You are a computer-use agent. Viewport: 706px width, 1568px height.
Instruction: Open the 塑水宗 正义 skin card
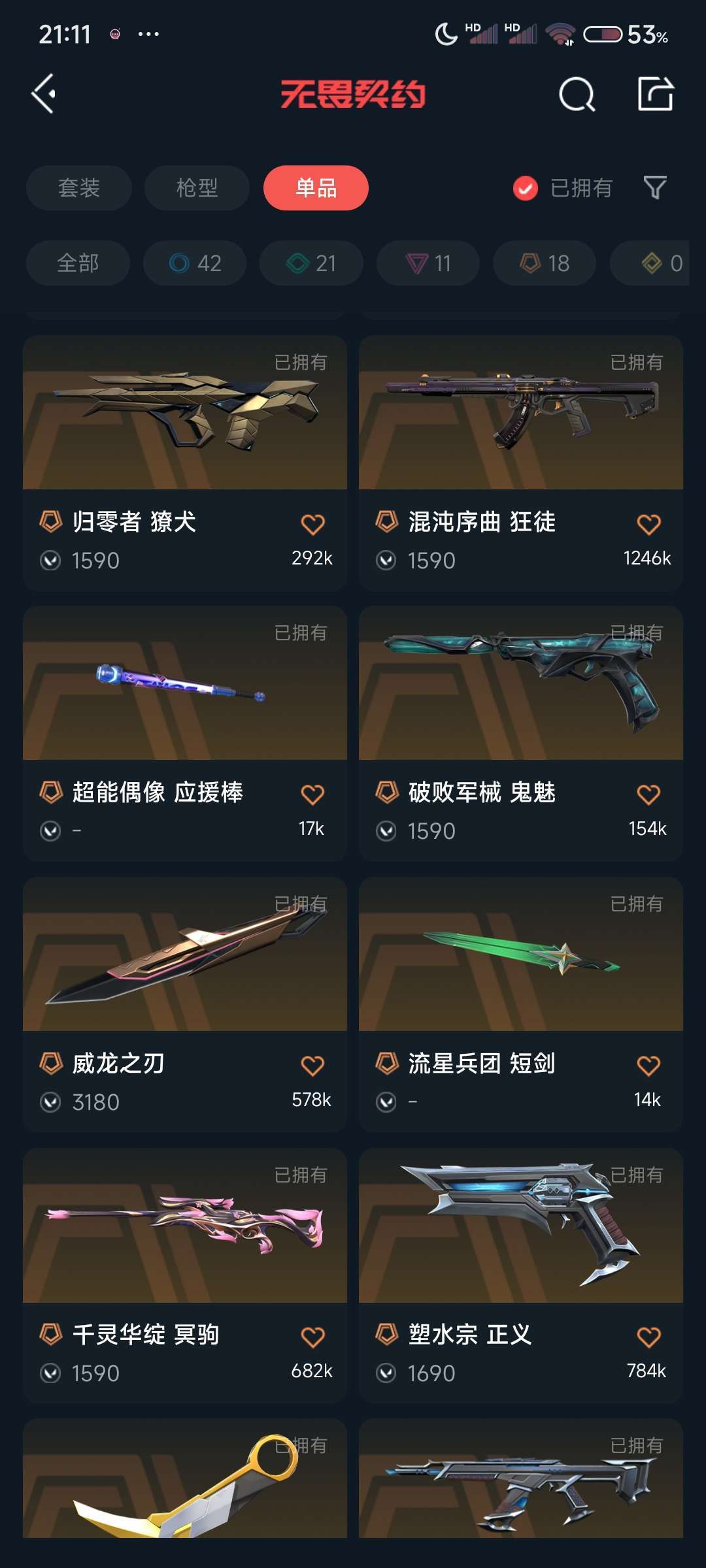pyautogui.click(x=521, y=1276)
